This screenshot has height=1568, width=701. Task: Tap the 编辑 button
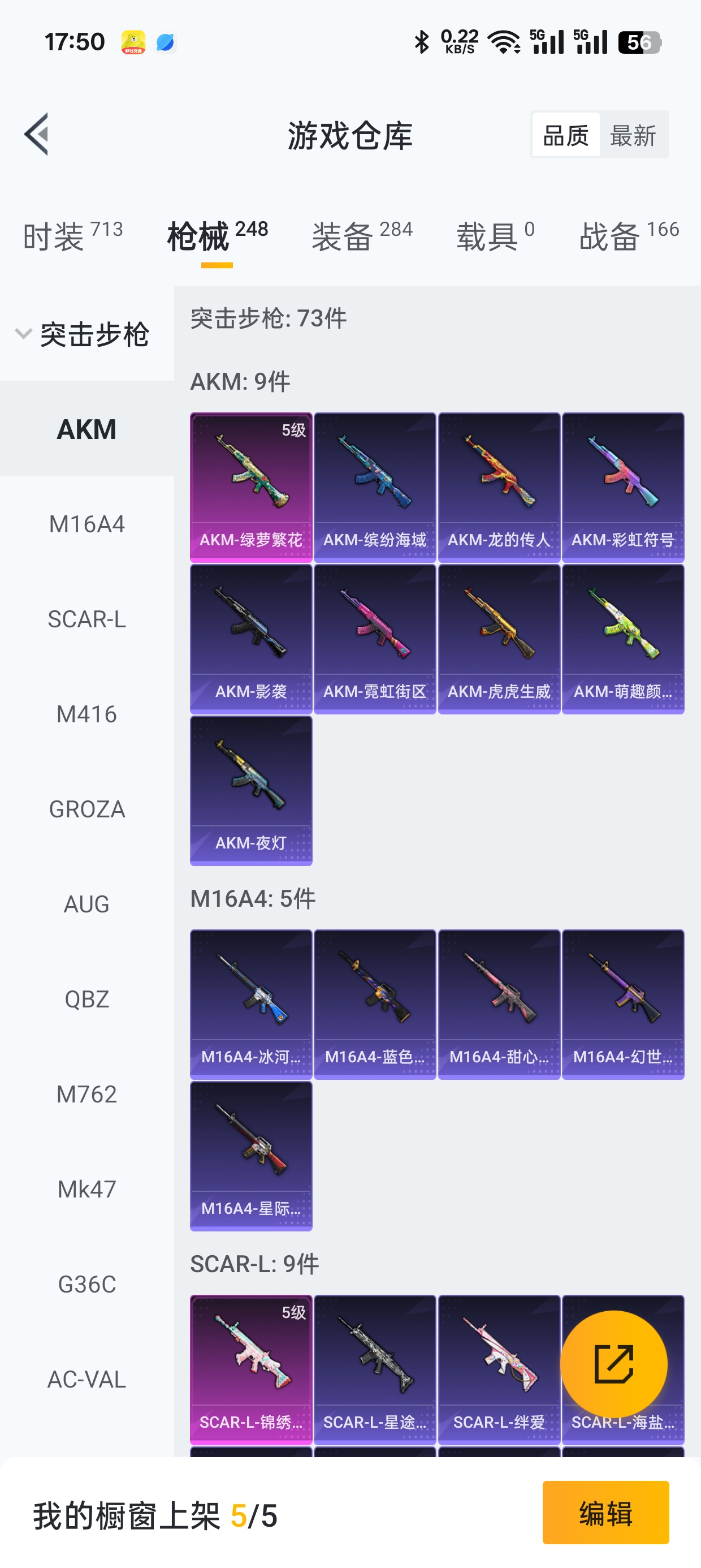(605, 1513)
